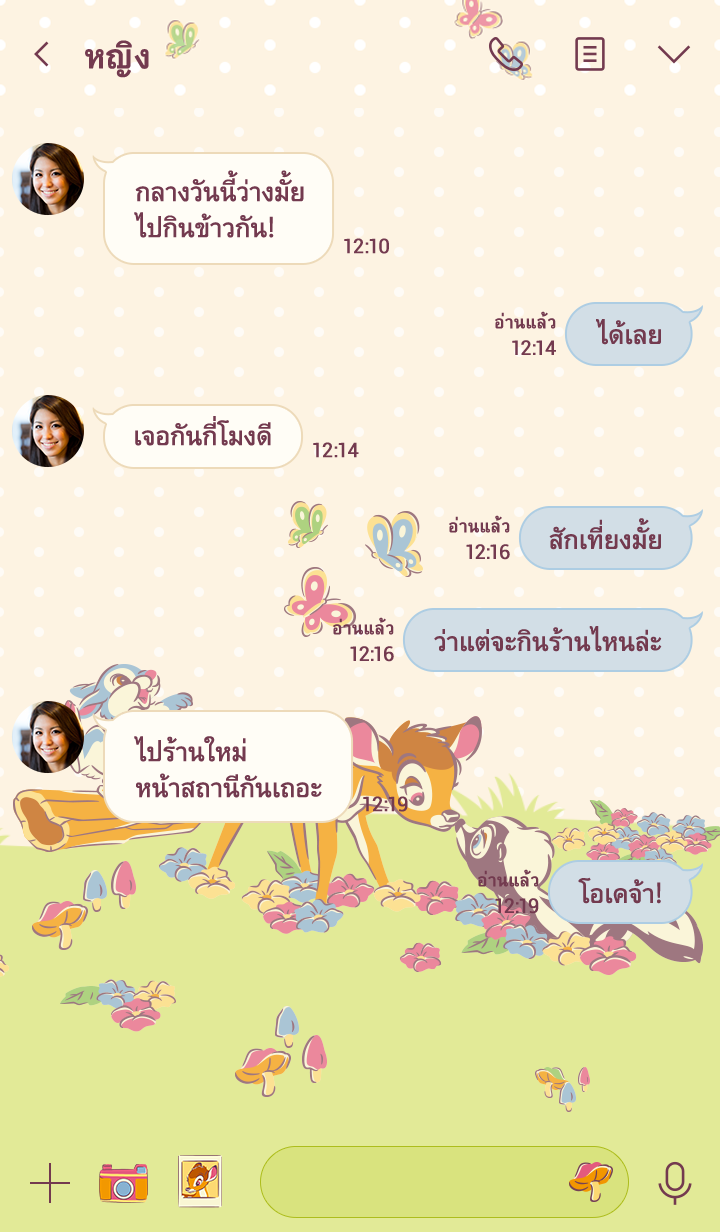The image size is (720, 1232).
Task: Open หญิง's profile picture beside the 12:10 message
Action: [48, 179]
